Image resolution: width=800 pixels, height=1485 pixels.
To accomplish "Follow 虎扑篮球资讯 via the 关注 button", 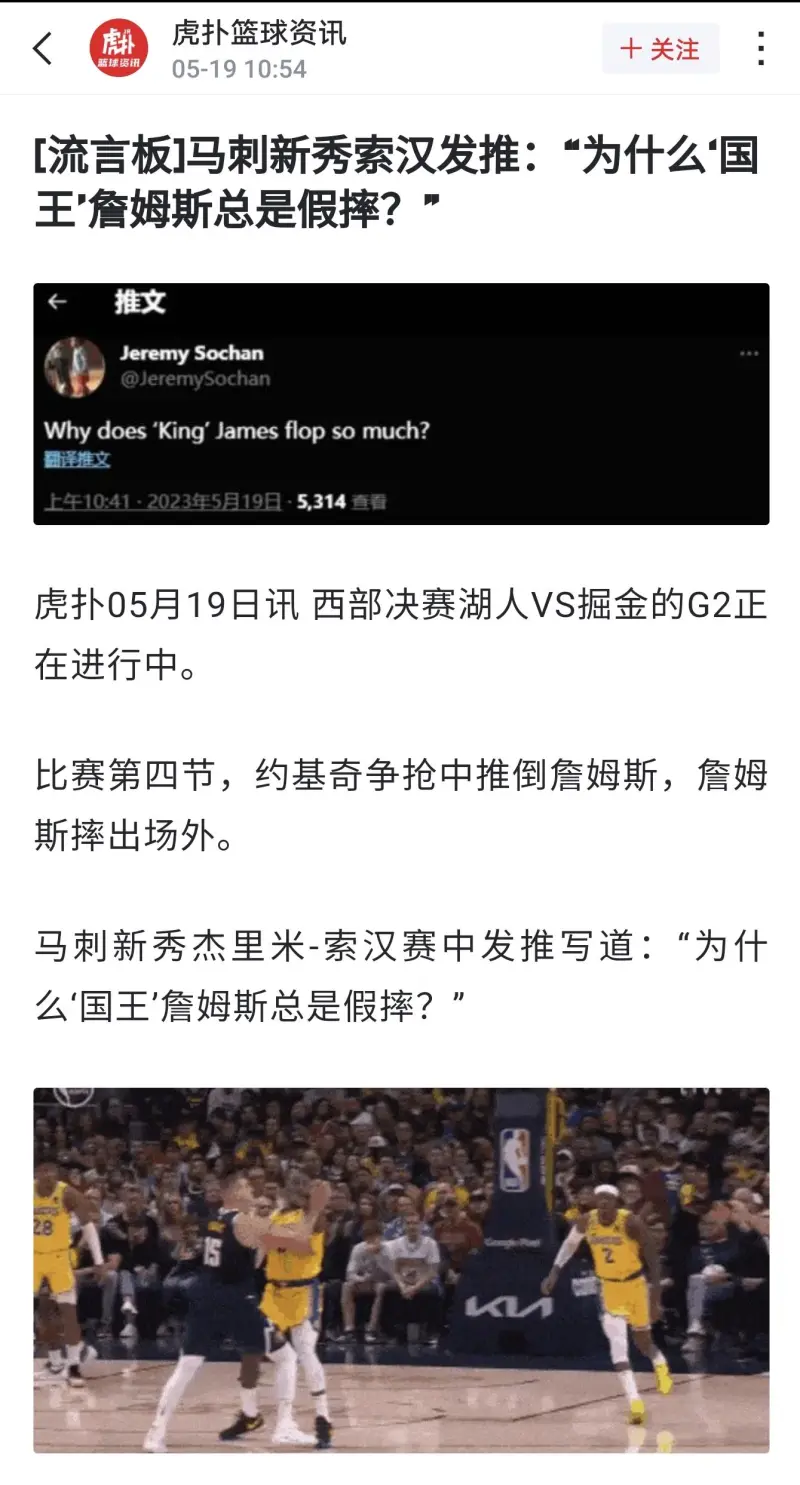I will (x=660, y=48).
